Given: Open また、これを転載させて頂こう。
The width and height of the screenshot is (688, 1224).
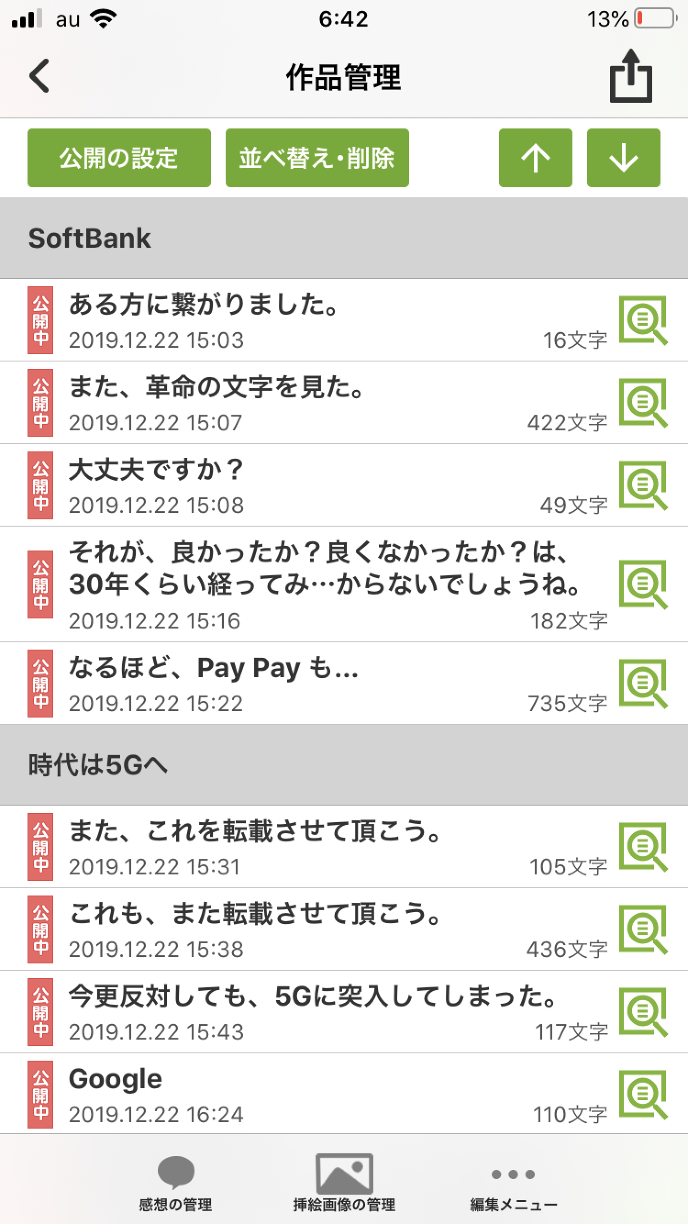Looking at the screenshot, I should (x=300, y=846).
